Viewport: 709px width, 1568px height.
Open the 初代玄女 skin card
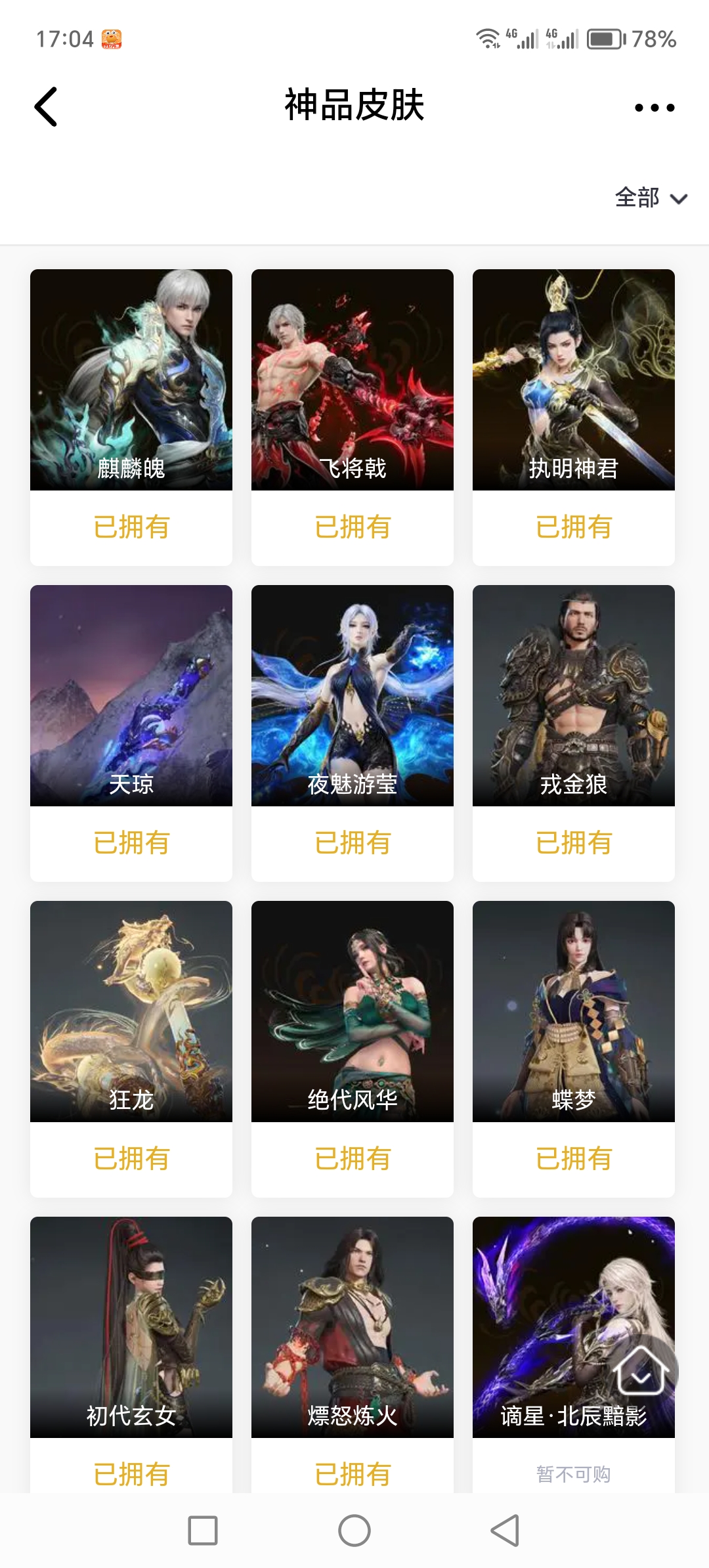pyautogui.click(x=131, y=1326)
